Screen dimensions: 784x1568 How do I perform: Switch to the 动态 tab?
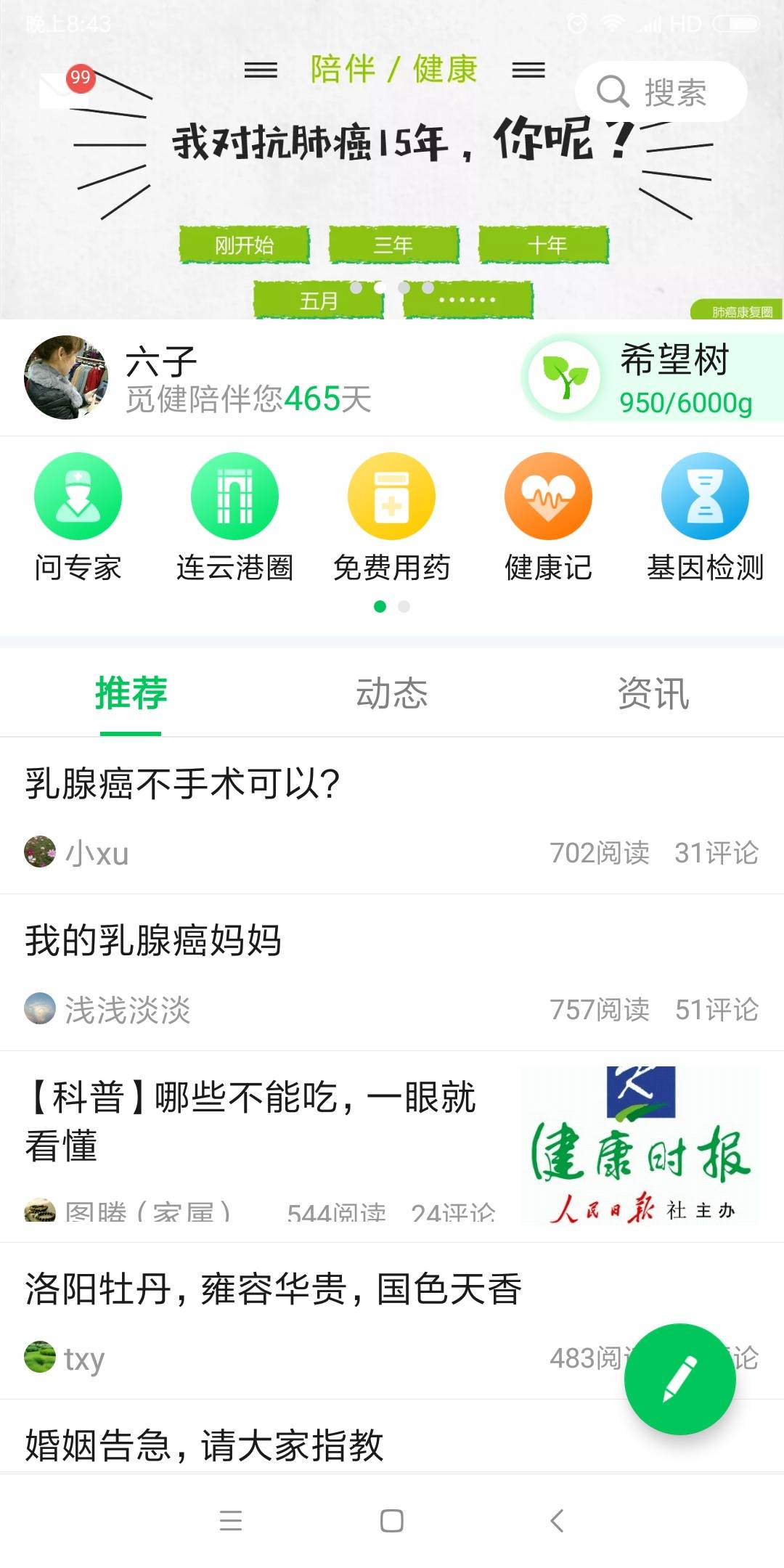[x=392, y=693]
